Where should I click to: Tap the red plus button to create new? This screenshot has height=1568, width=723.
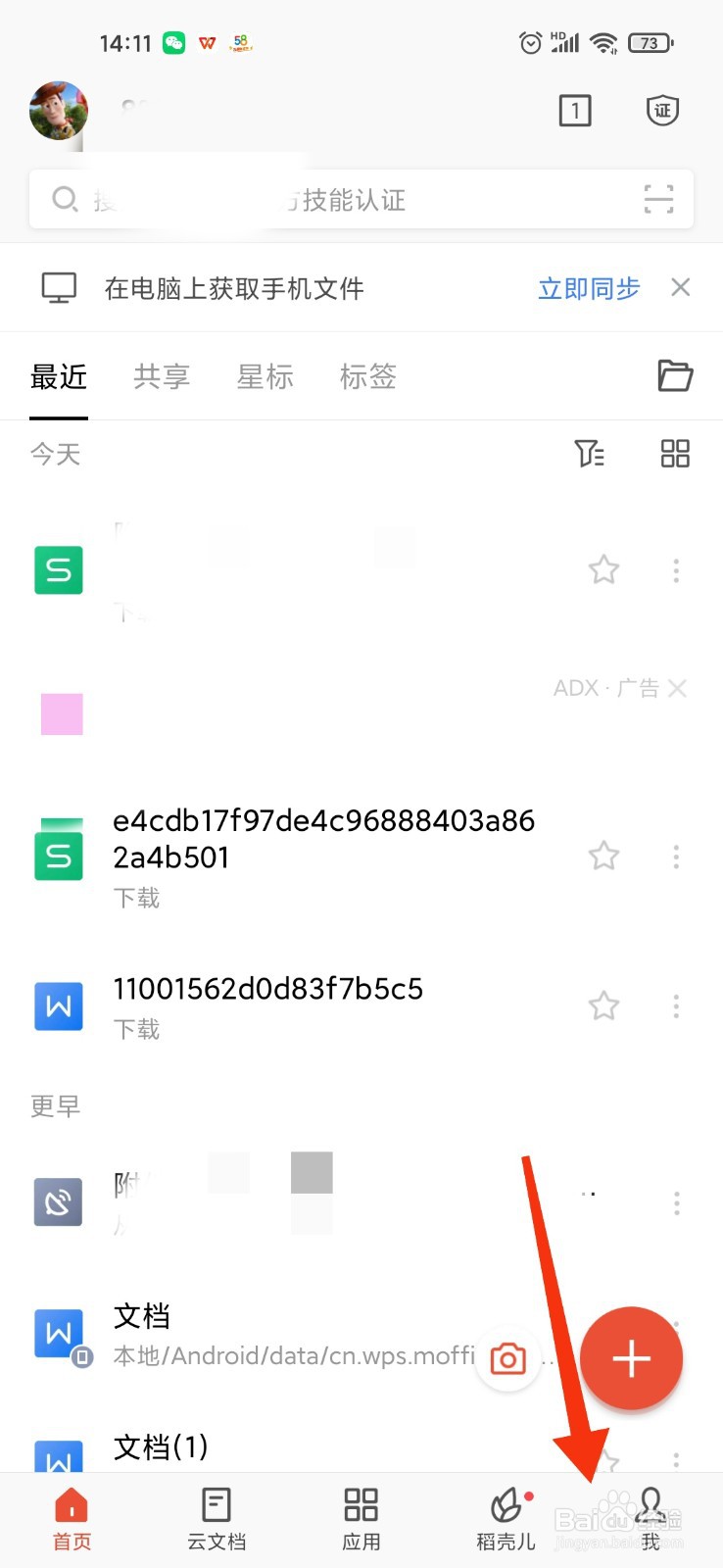(x=631, y=1358)
